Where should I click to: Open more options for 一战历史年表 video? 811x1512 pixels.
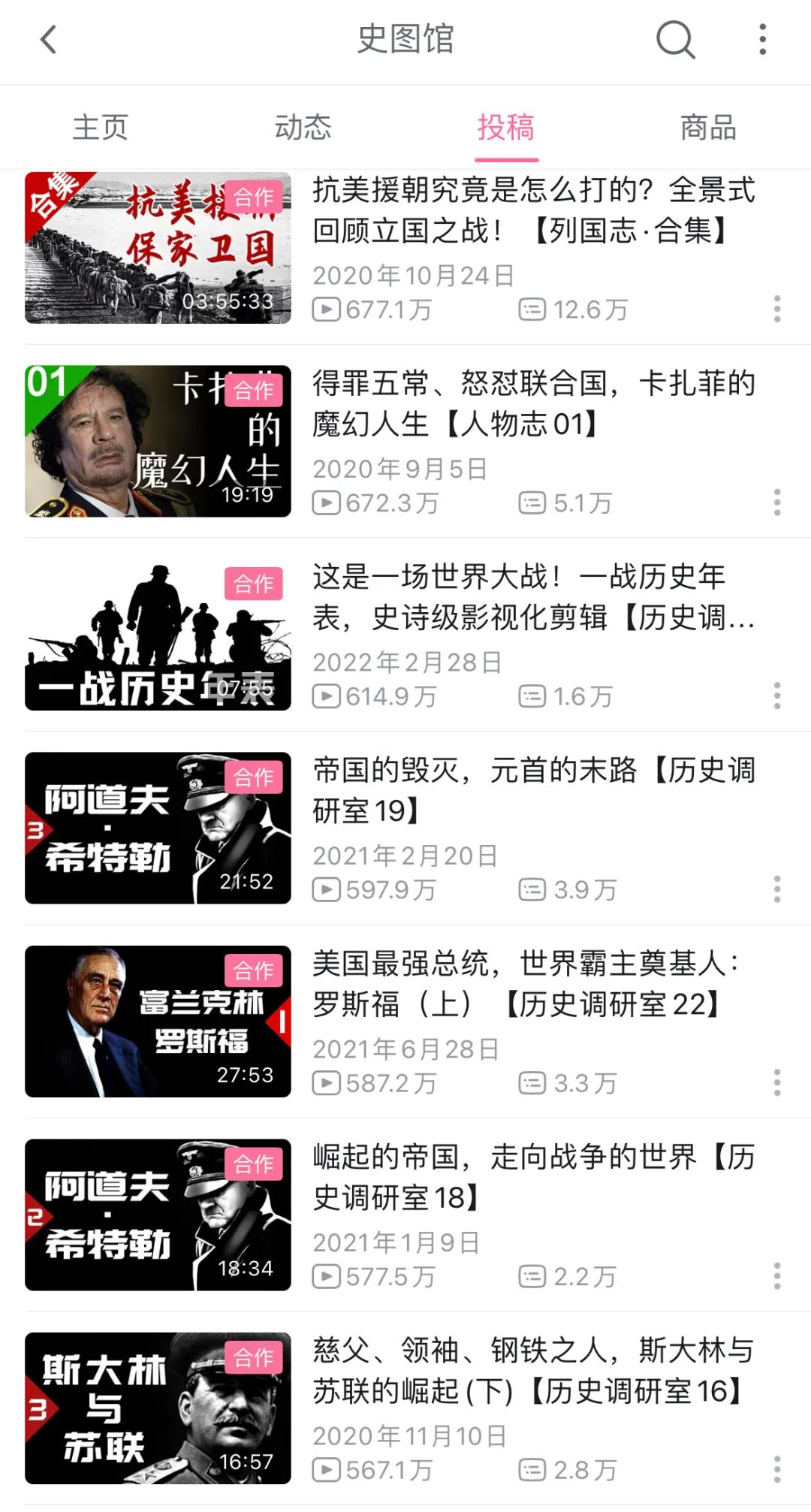click(x=777, y=696)
